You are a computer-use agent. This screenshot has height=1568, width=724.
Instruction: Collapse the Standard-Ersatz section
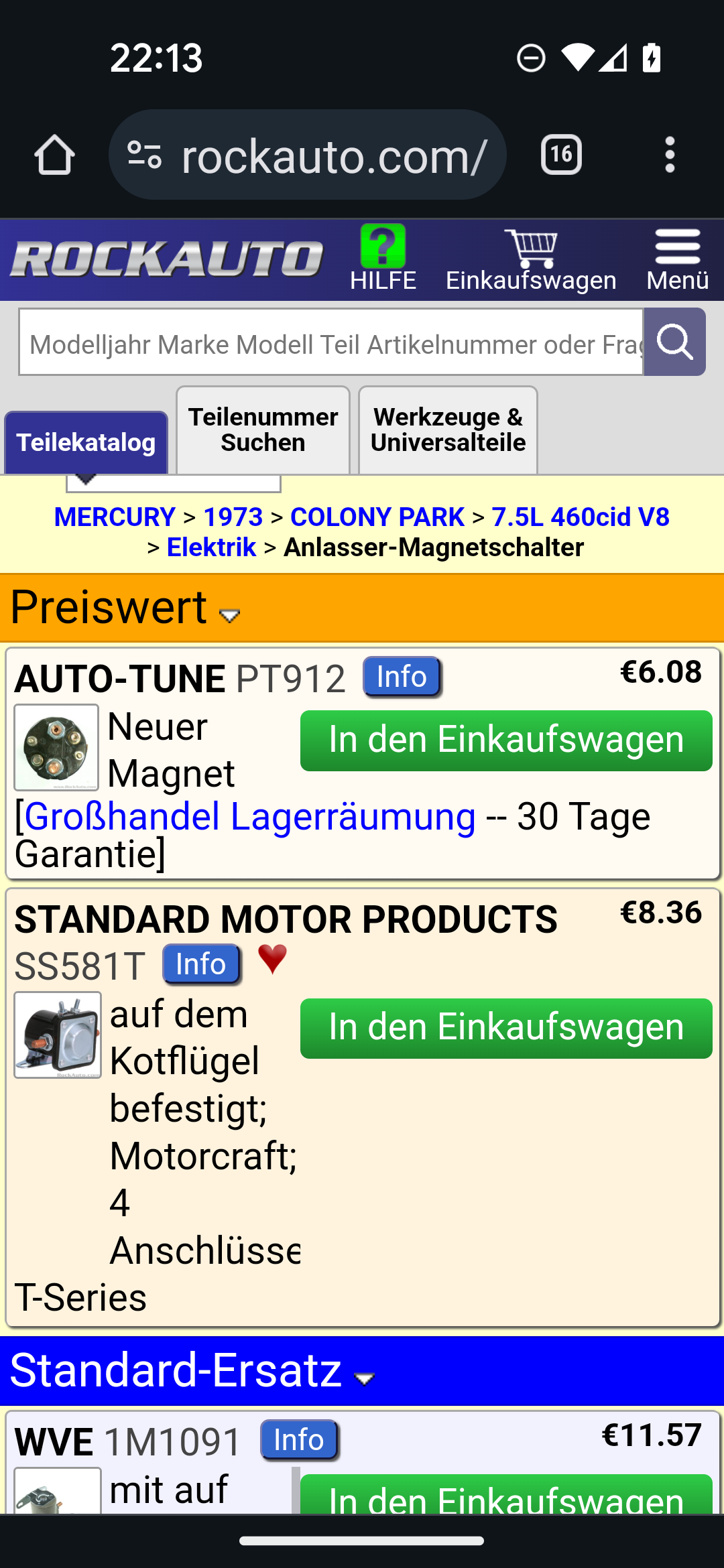click(192, 1370)
